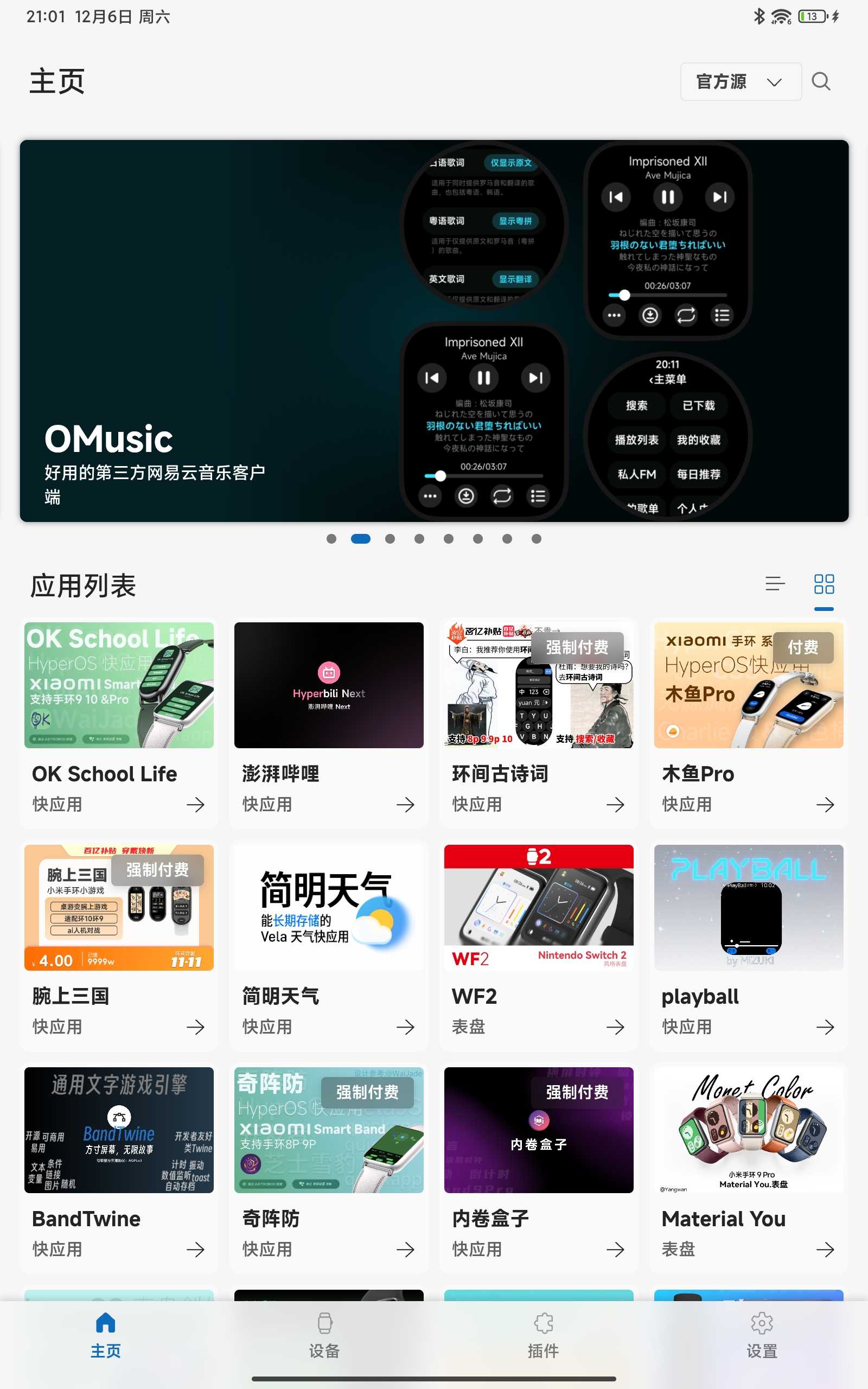Open the OK School Life app card
Screen dimensions: 868x1389
click(119, 722)
